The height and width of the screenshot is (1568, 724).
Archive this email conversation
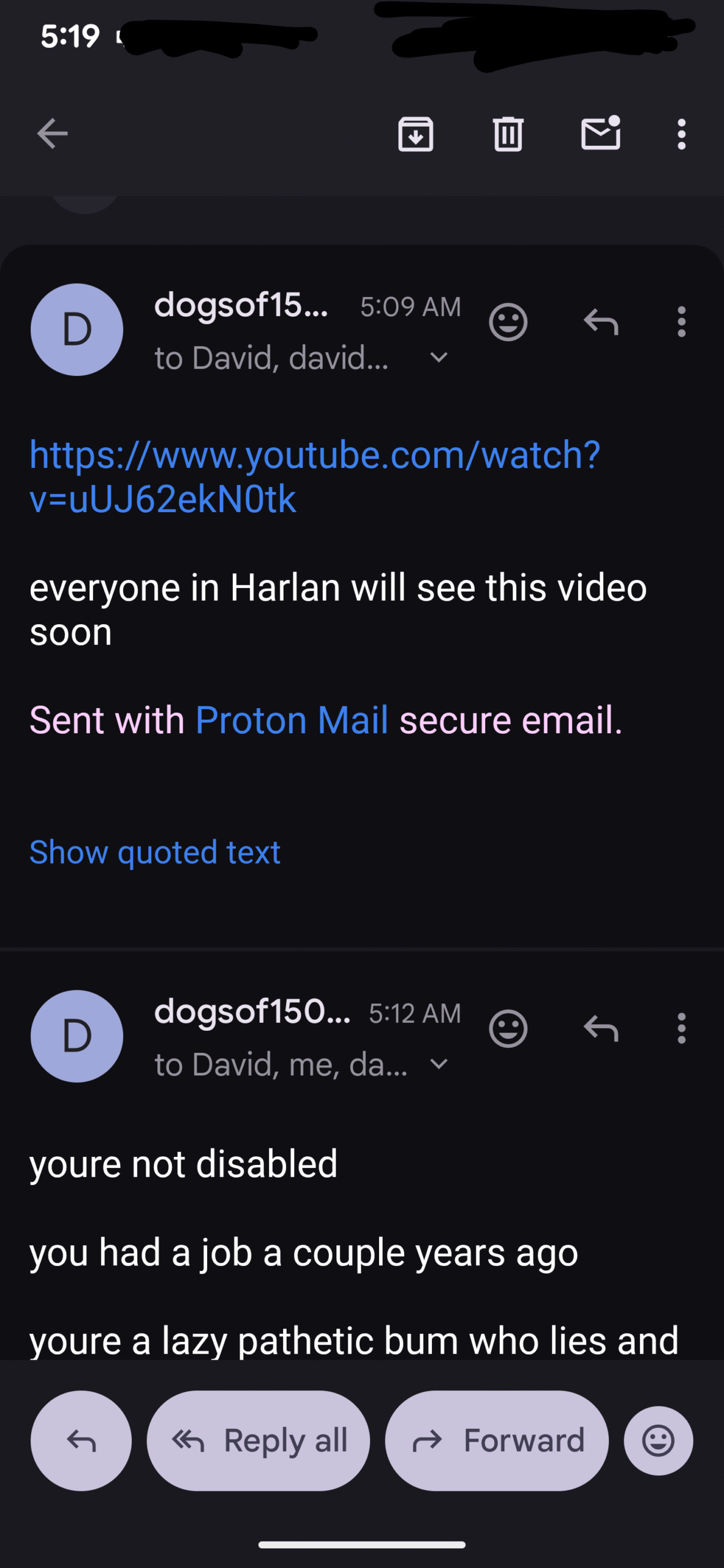pyautogui.click(x=416, y=134)
